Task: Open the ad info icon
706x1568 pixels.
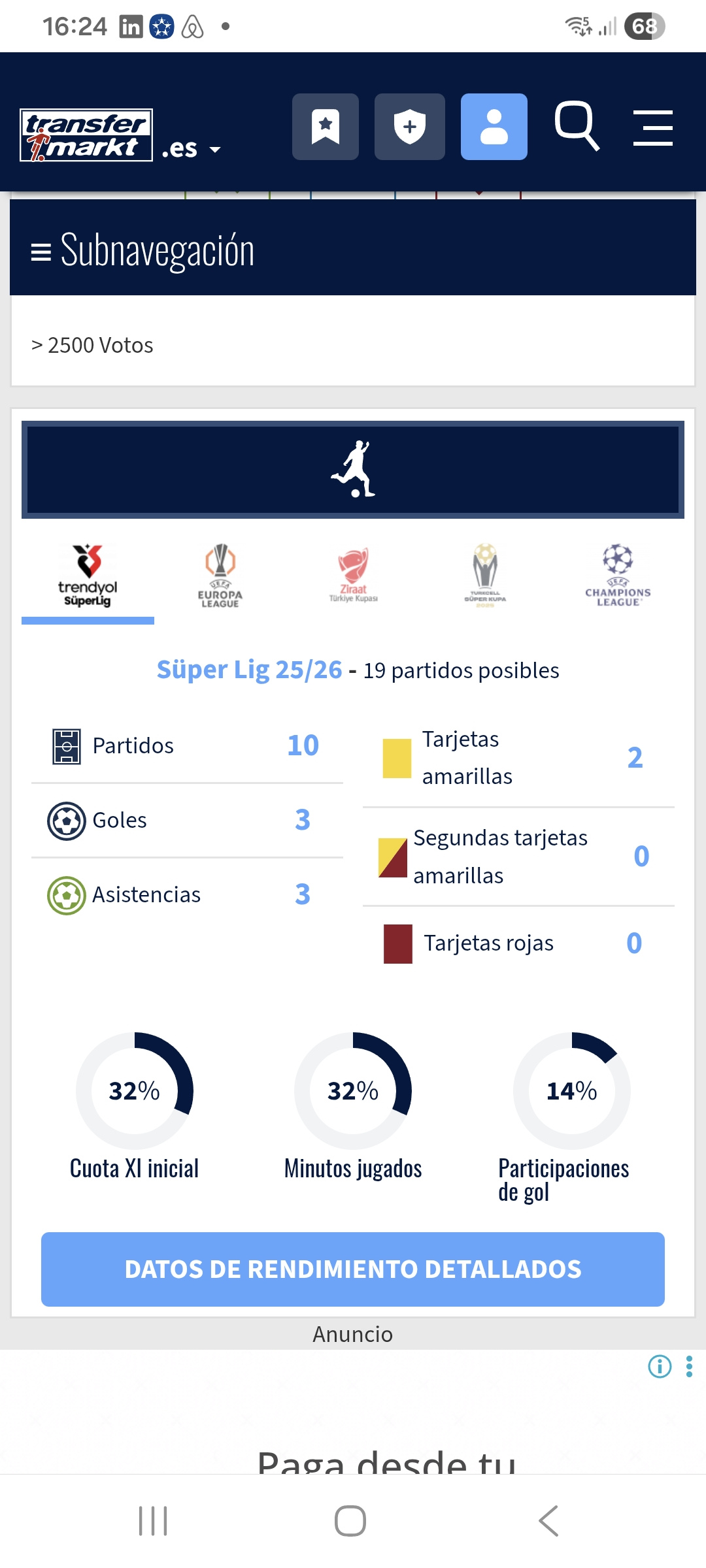Action: [x=660, y=1366]
